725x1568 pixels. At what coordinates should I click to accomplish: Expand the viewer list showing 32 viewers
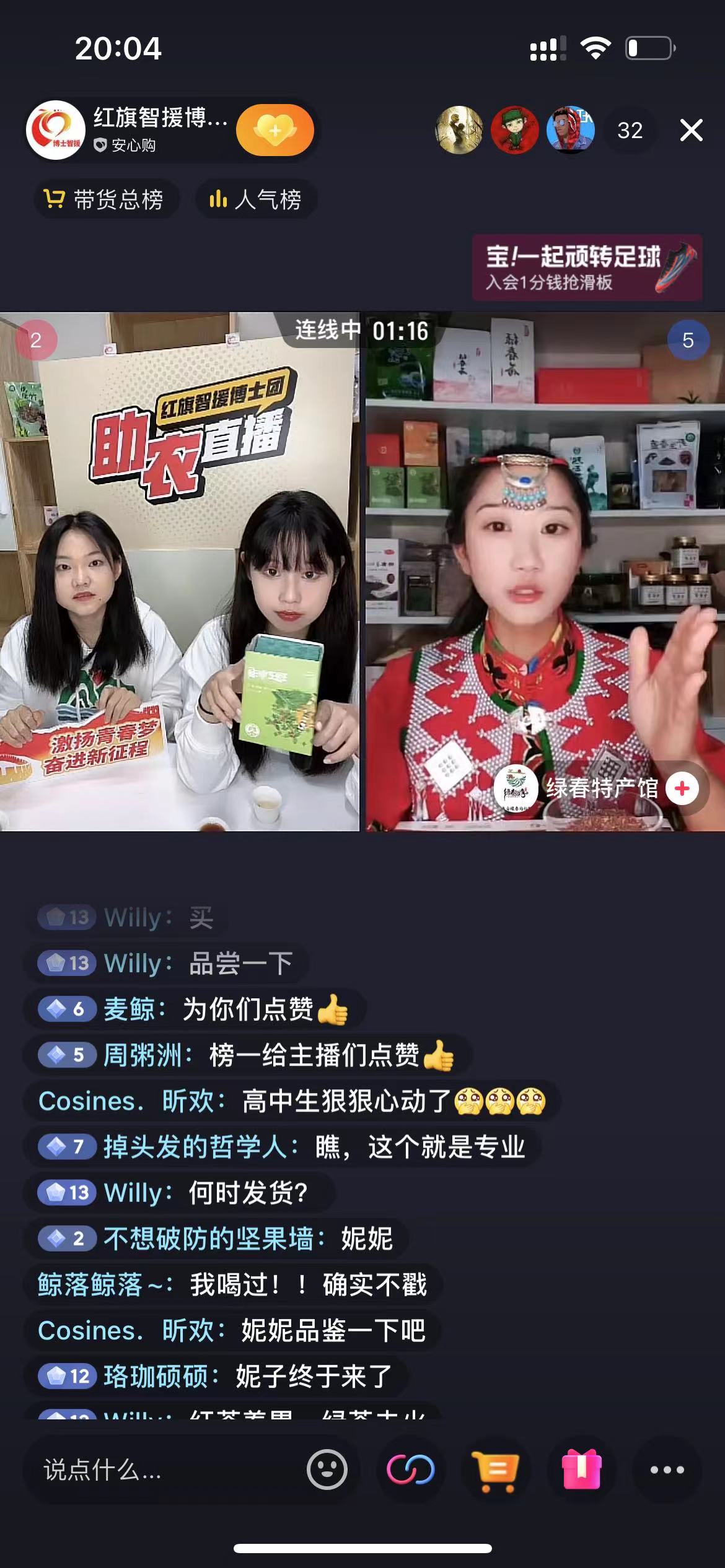pyautogui.click(x=630, y=131)
